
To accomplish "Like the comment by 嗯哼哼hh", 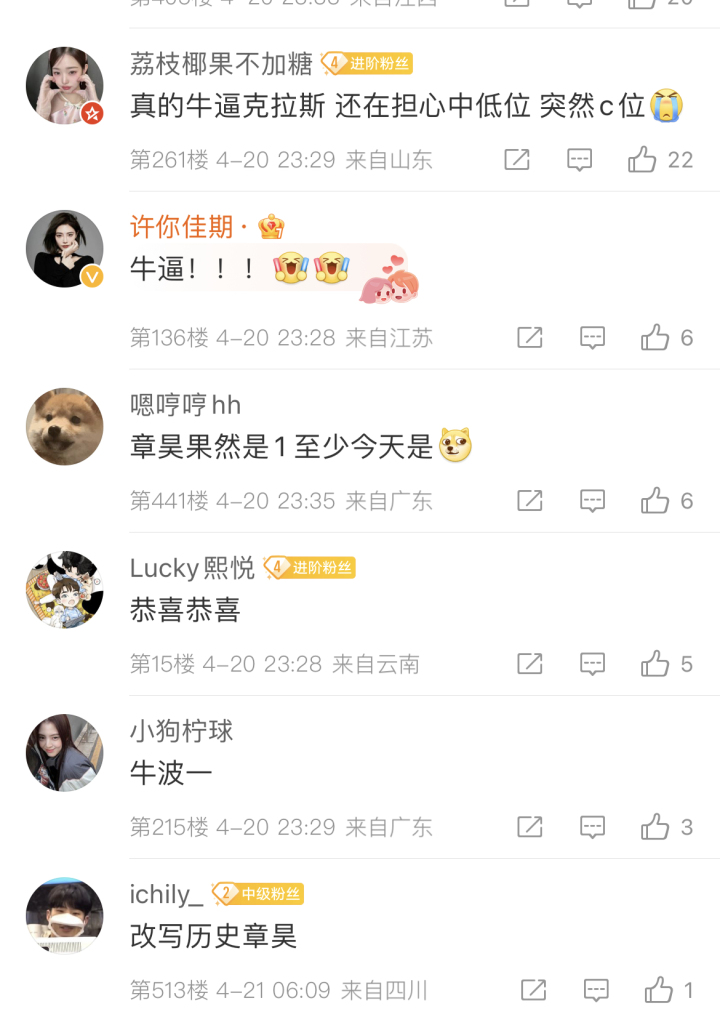I will [x=655, y=501].
